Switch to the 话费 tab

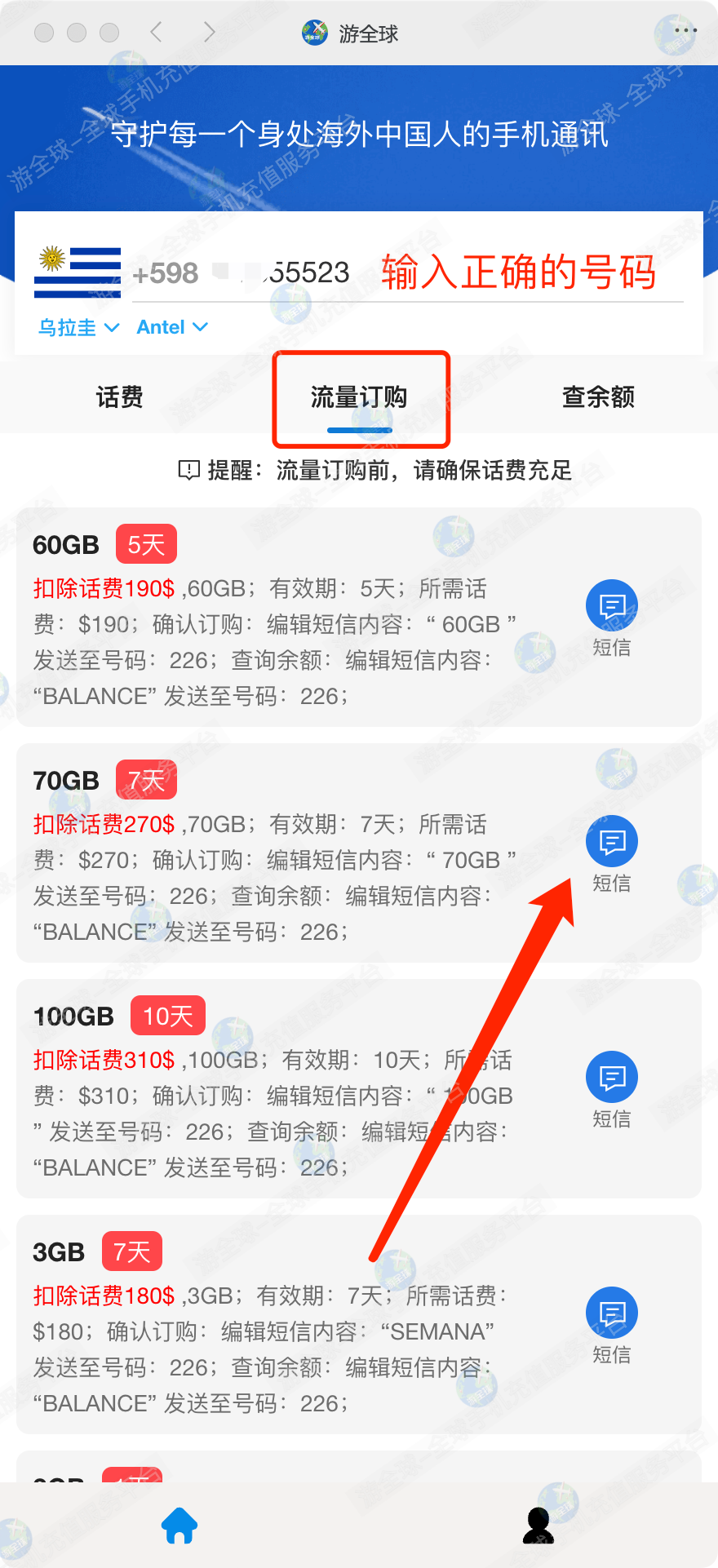(x=119, y=397)
